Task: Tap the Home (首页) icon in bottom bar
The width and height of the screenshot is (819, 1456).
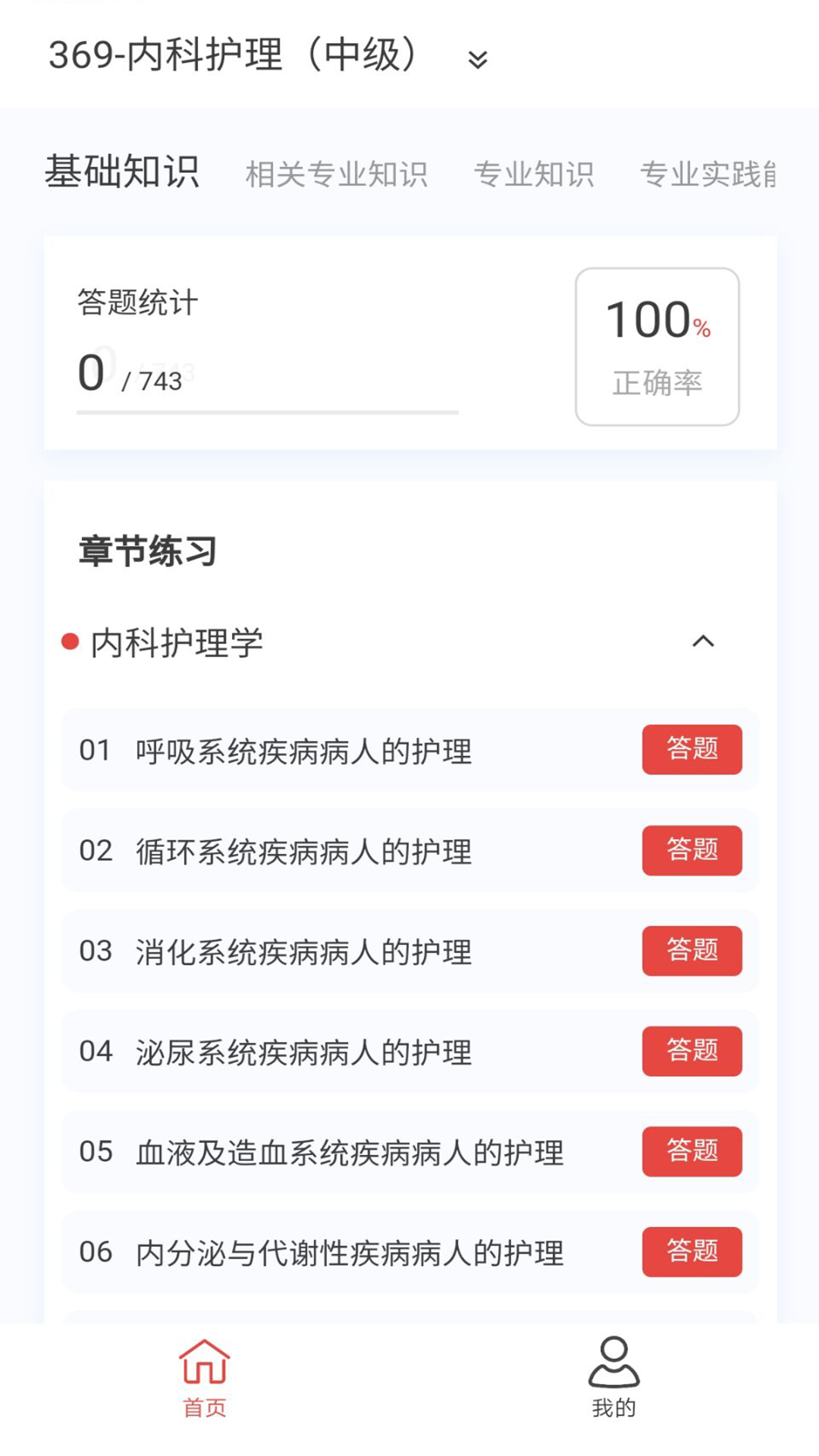Action: coord(205,1380)
